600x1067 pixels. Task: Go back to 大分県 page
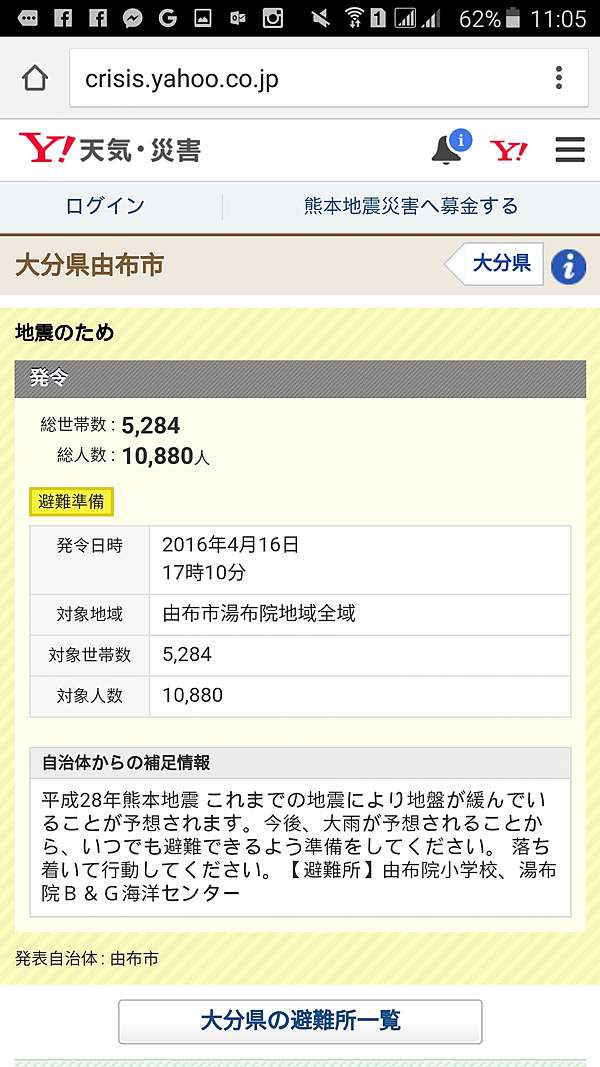pyautogui.click(x=495, y=264)
